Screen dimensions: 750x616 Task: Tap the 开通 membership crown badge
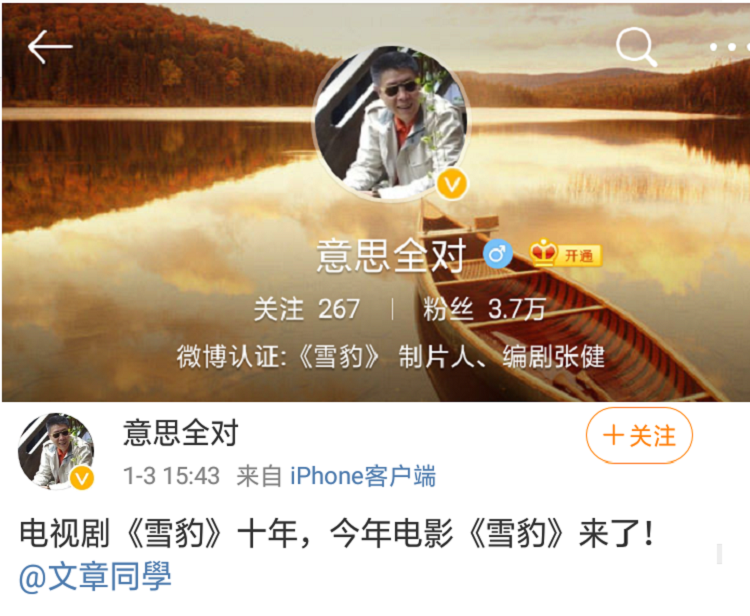(566, 254)
